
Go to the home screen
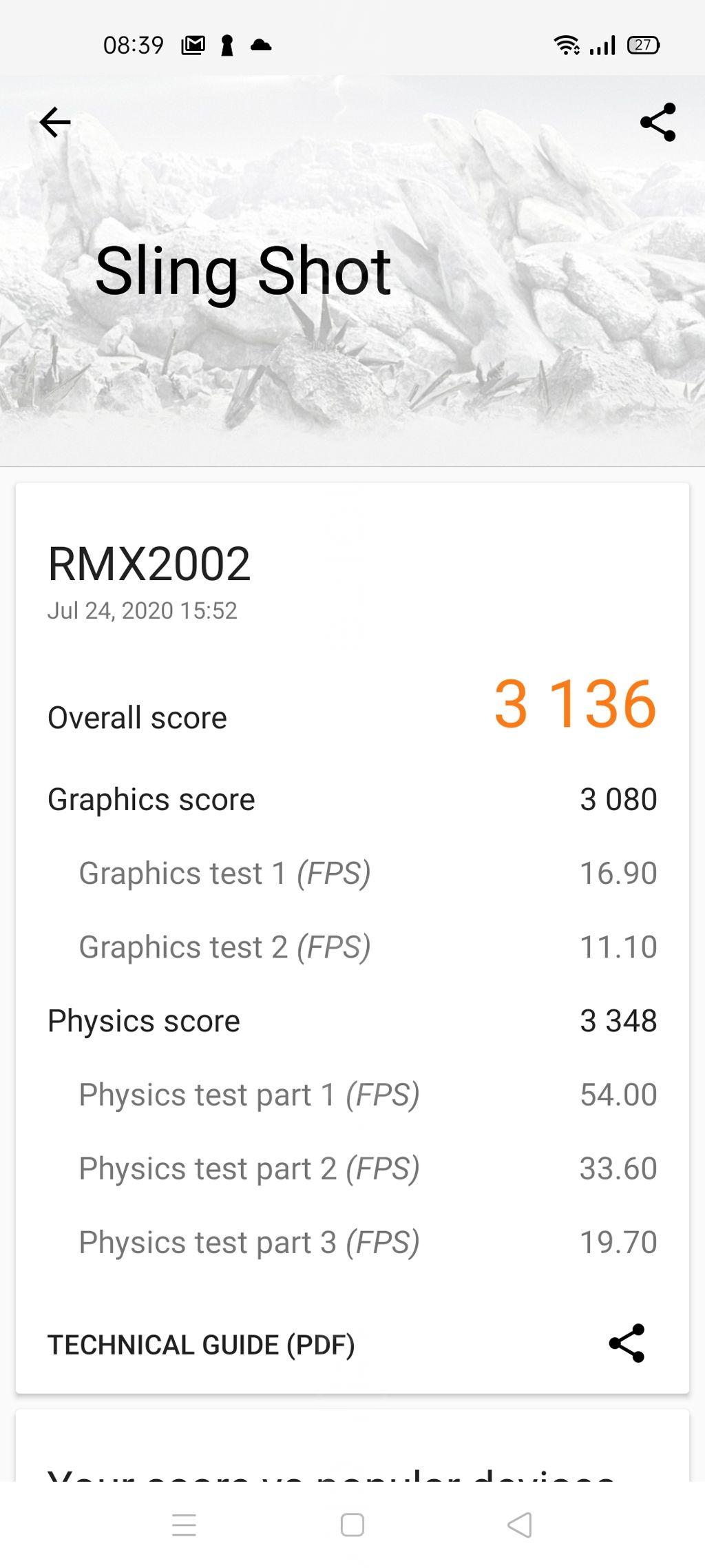click(x=352, y=1525)
